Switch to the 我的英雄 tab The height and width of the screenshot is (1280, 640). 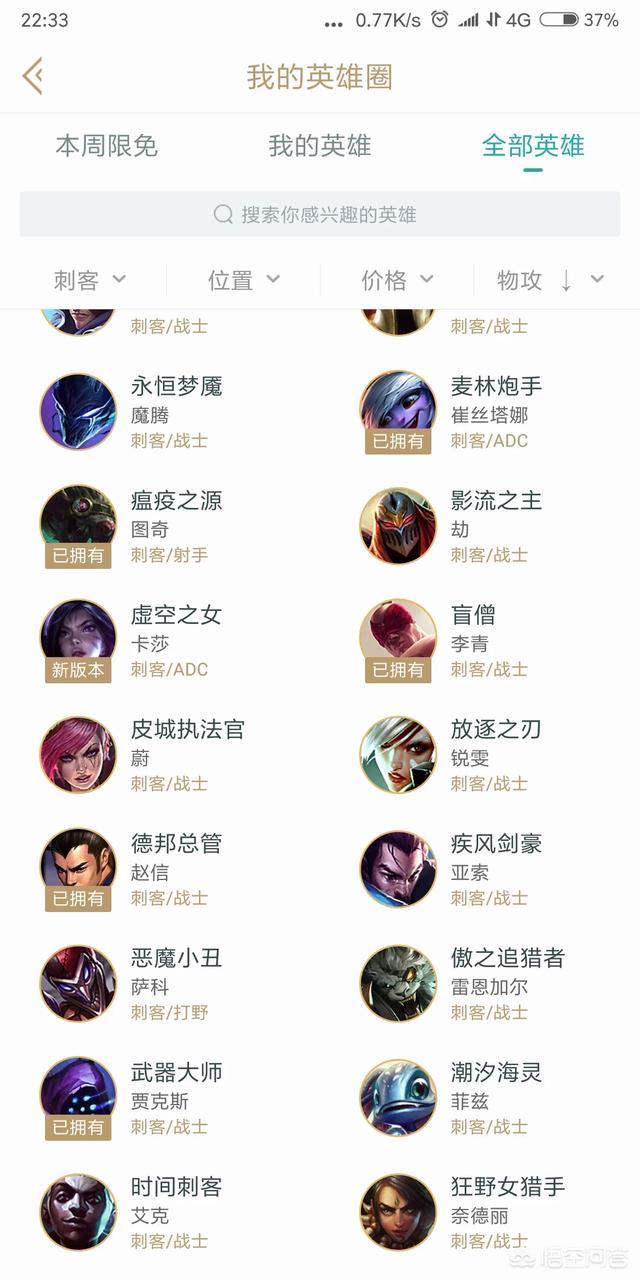[320, 146]
